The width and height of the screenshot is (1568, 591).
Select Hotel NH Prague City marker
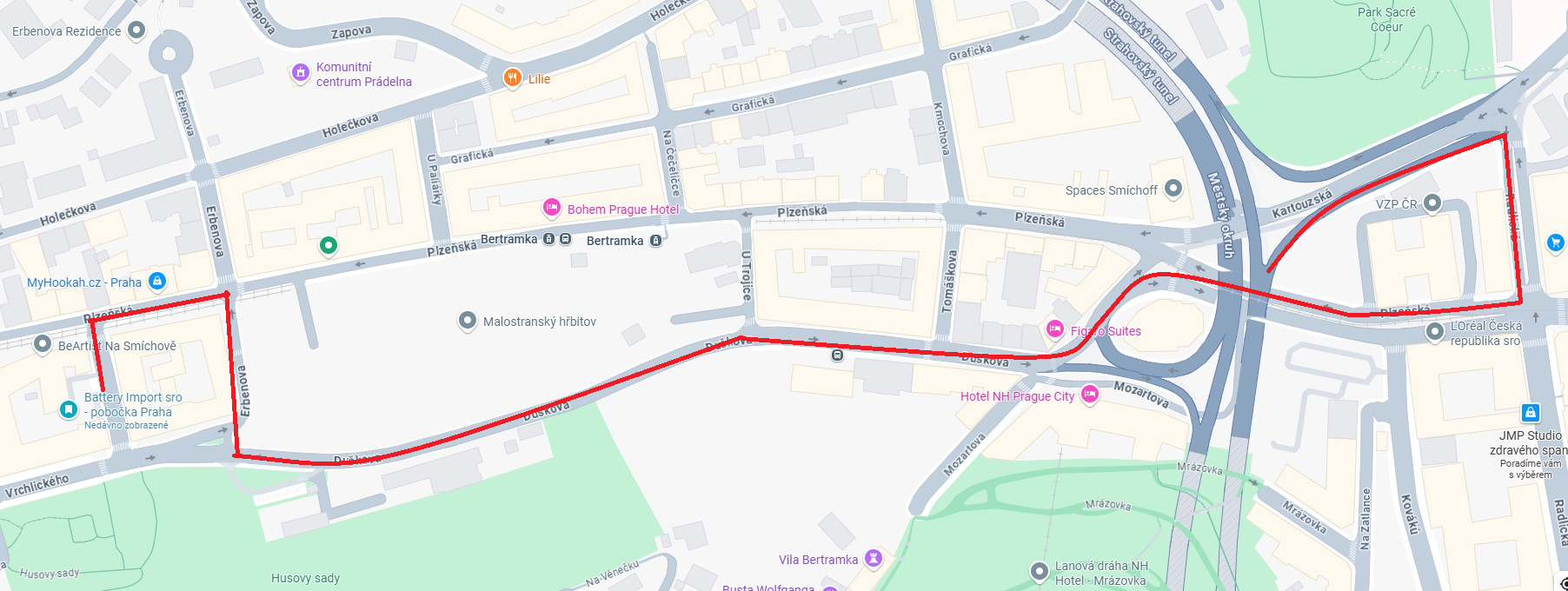[1090, 395]
